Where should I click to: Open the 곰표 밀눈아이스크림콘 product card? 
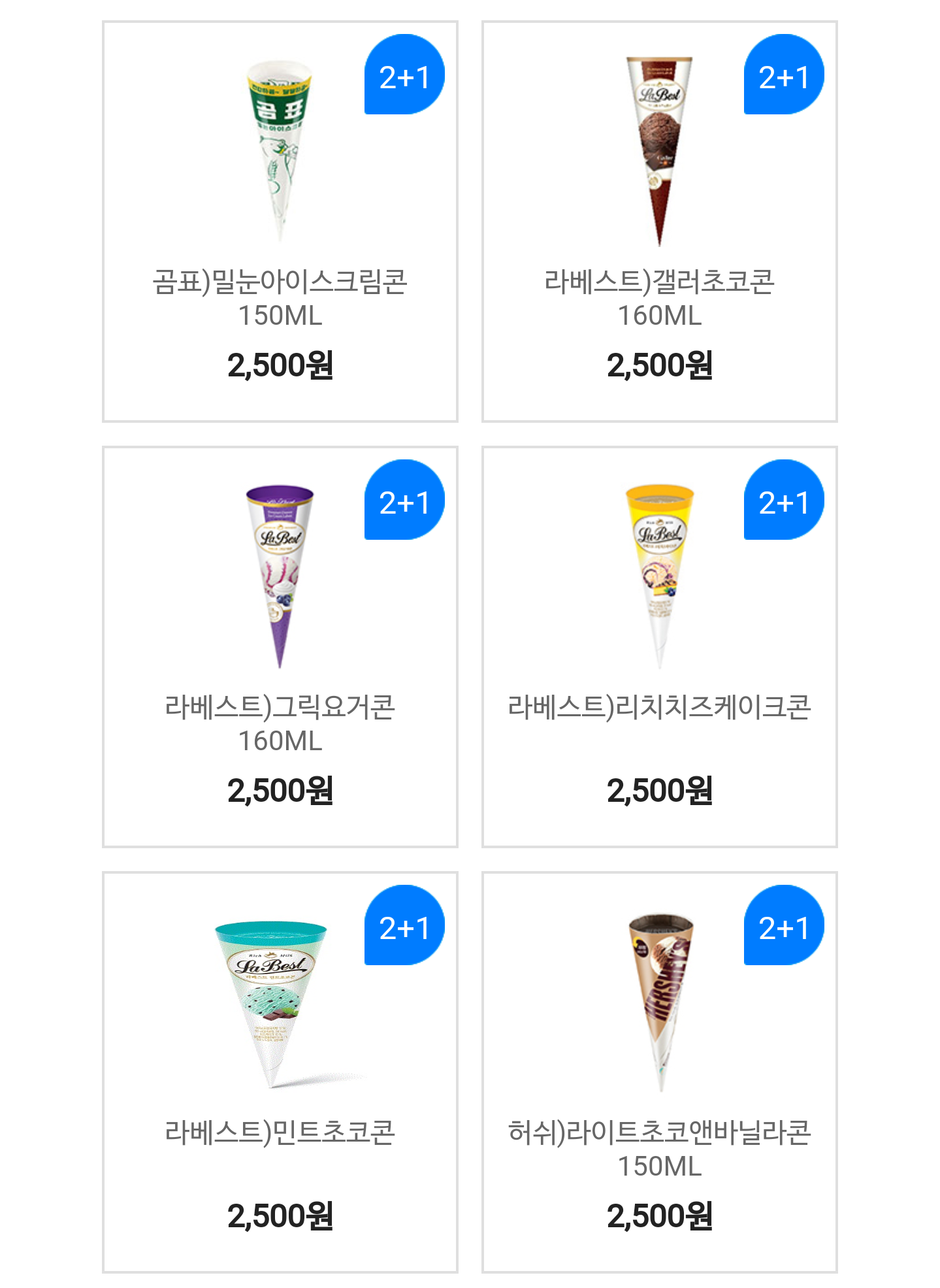pos(280,222)
